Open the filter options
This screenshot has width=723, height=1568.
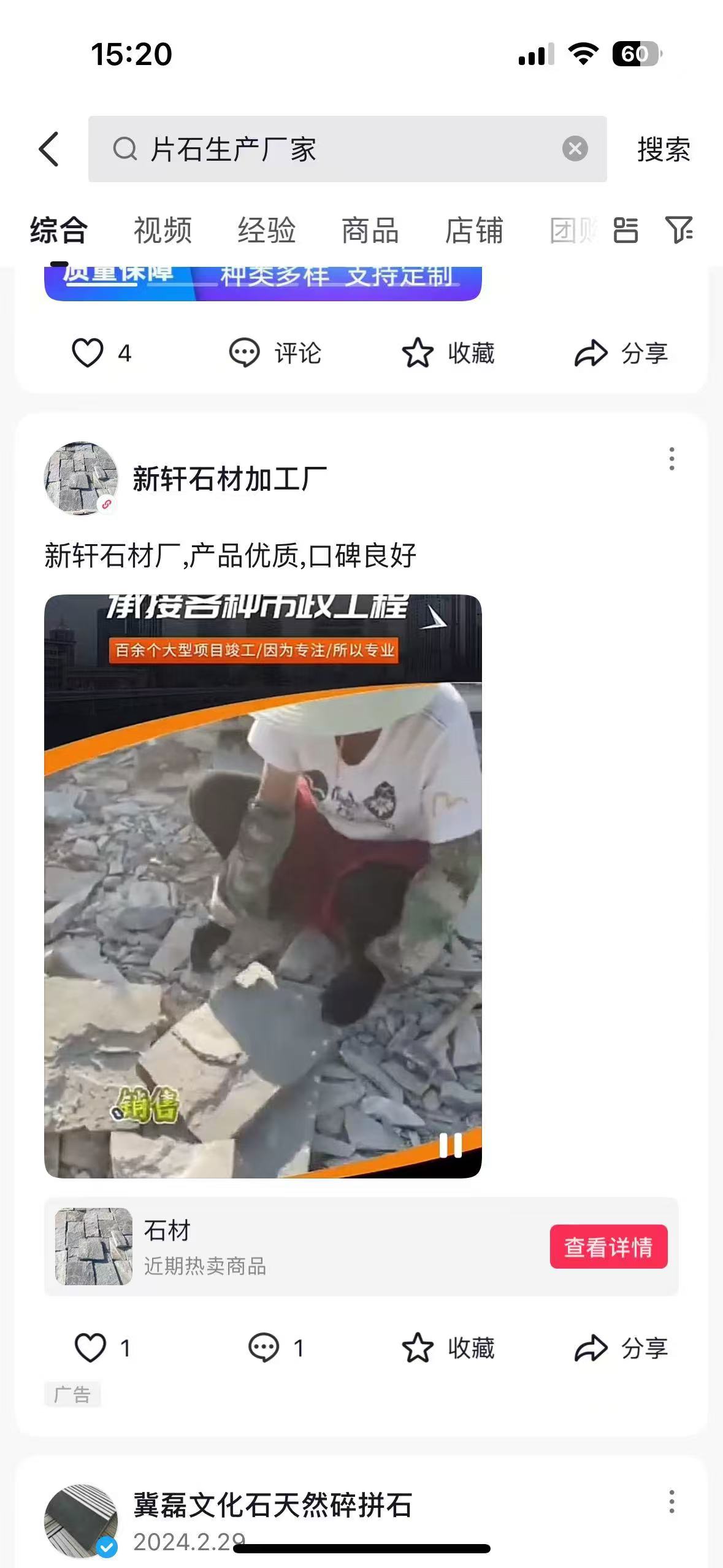point(679,230)
